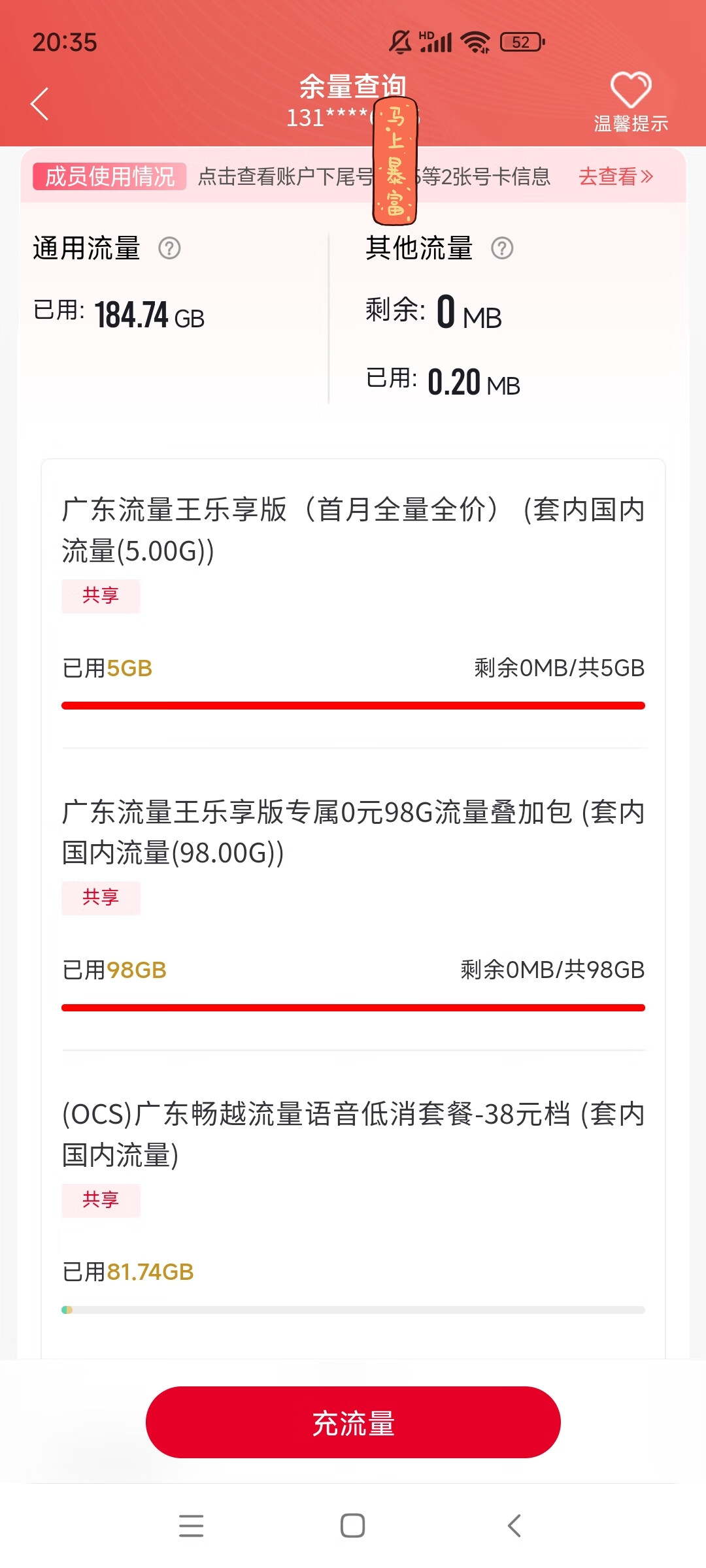Viewport: 706px width, 1568px height.
Task: Open the system recent apps menu
Action: tap(191, 1526)
